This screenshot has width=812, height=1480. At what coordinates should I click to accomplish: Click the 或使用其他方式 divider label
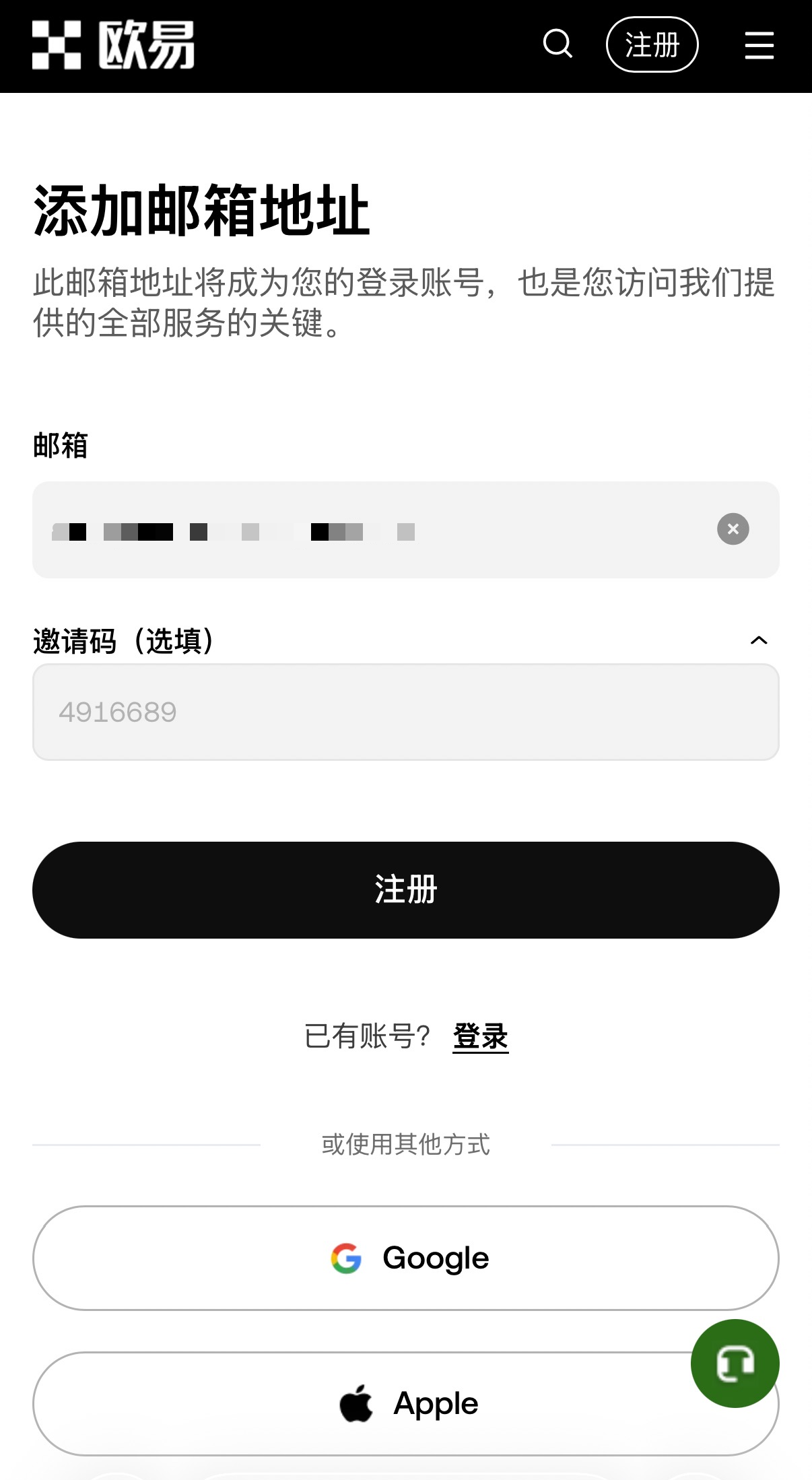pos(406,1145)
